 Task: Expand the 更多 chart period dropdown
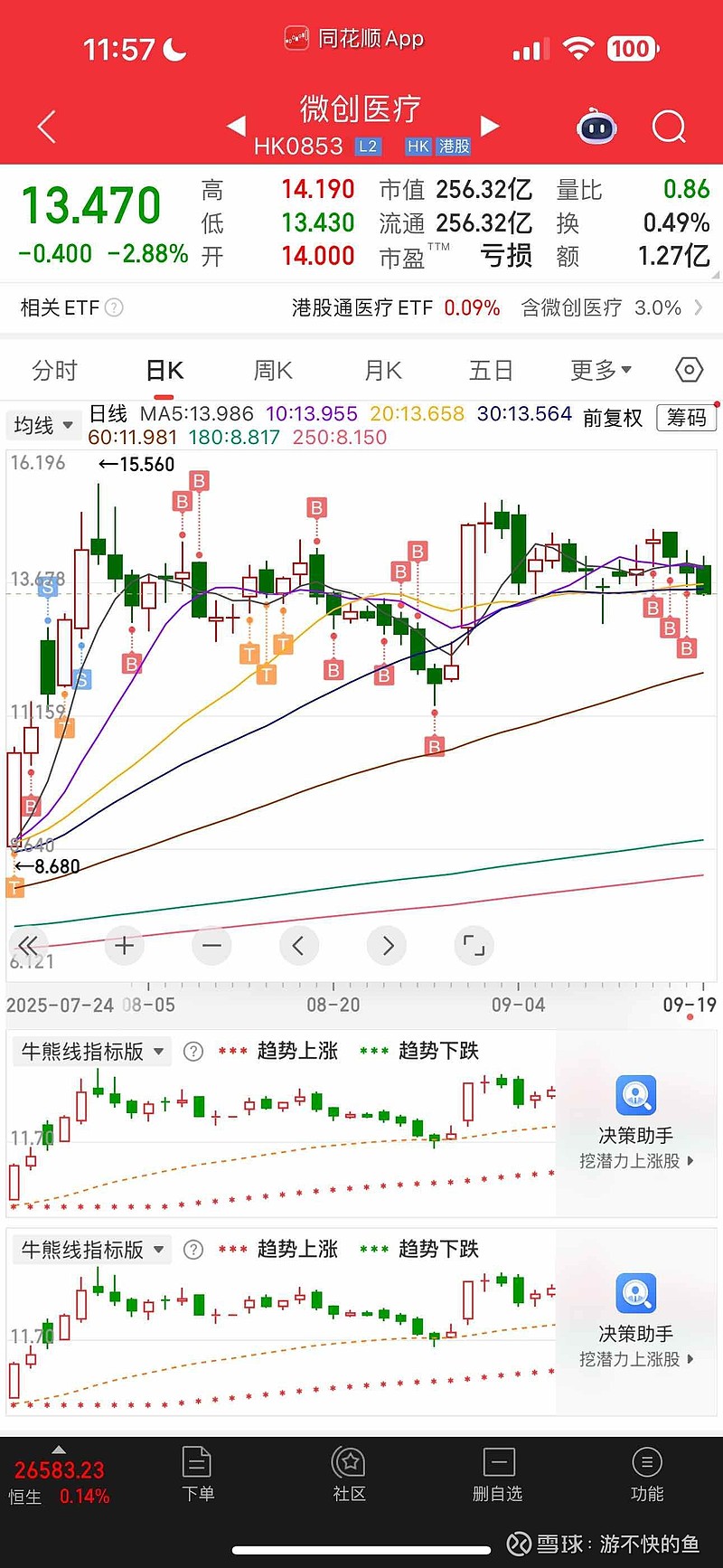click(600, 371)
